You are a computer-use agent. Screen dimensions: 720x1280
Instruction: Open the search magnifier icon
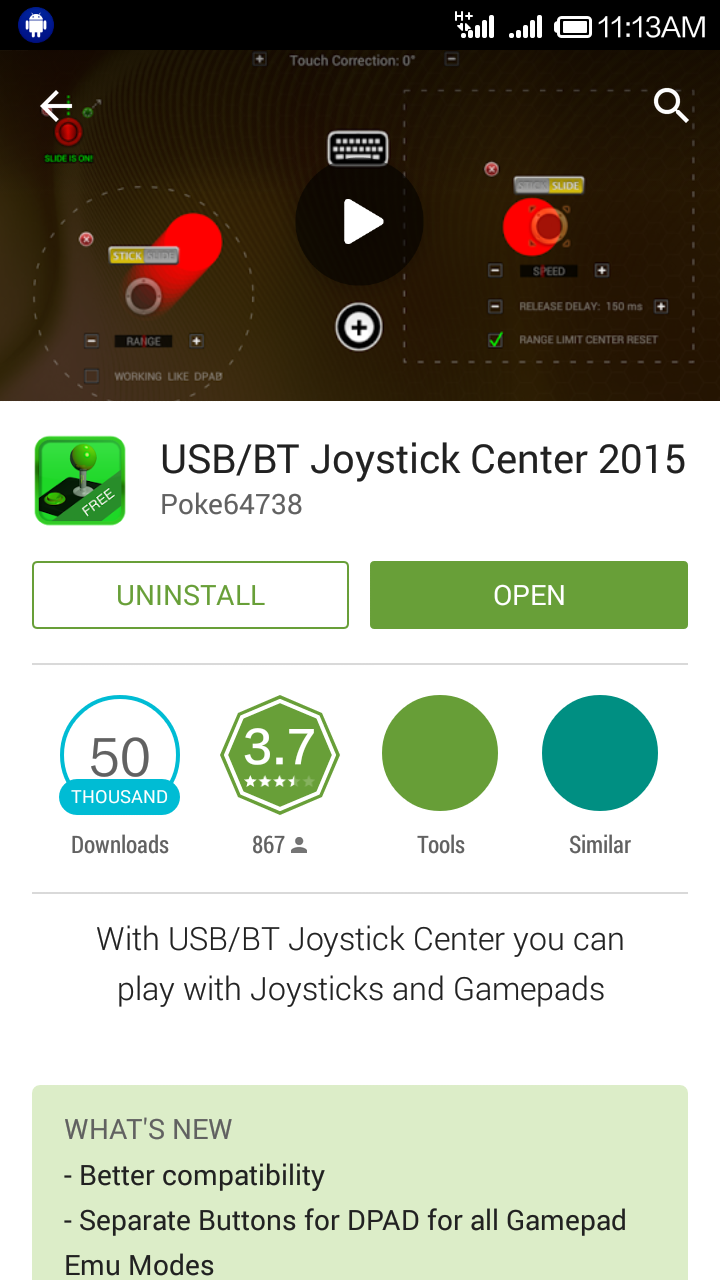(x=671, y=104)
